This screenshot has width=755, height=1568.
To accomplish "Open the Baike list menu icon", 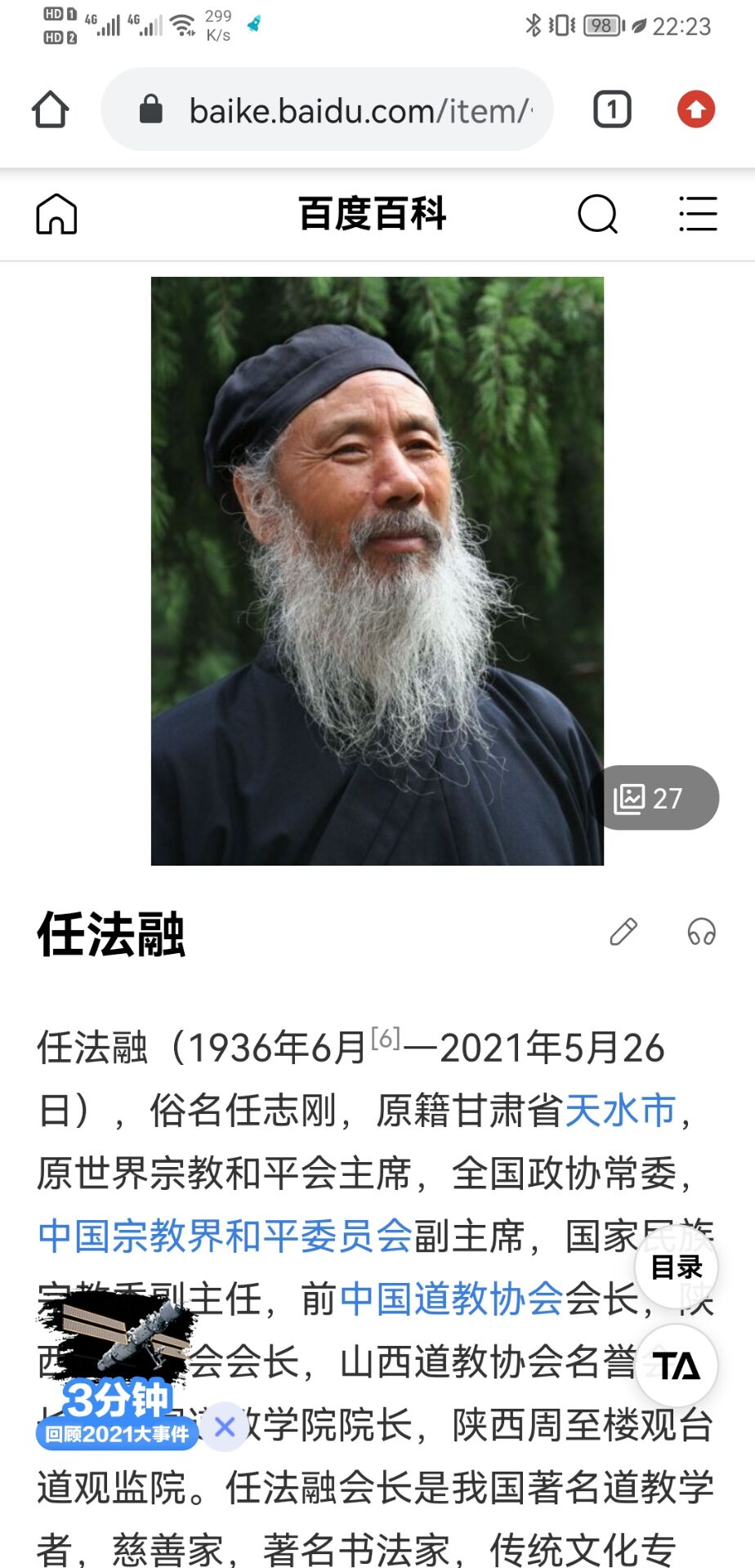I will 698,215.
